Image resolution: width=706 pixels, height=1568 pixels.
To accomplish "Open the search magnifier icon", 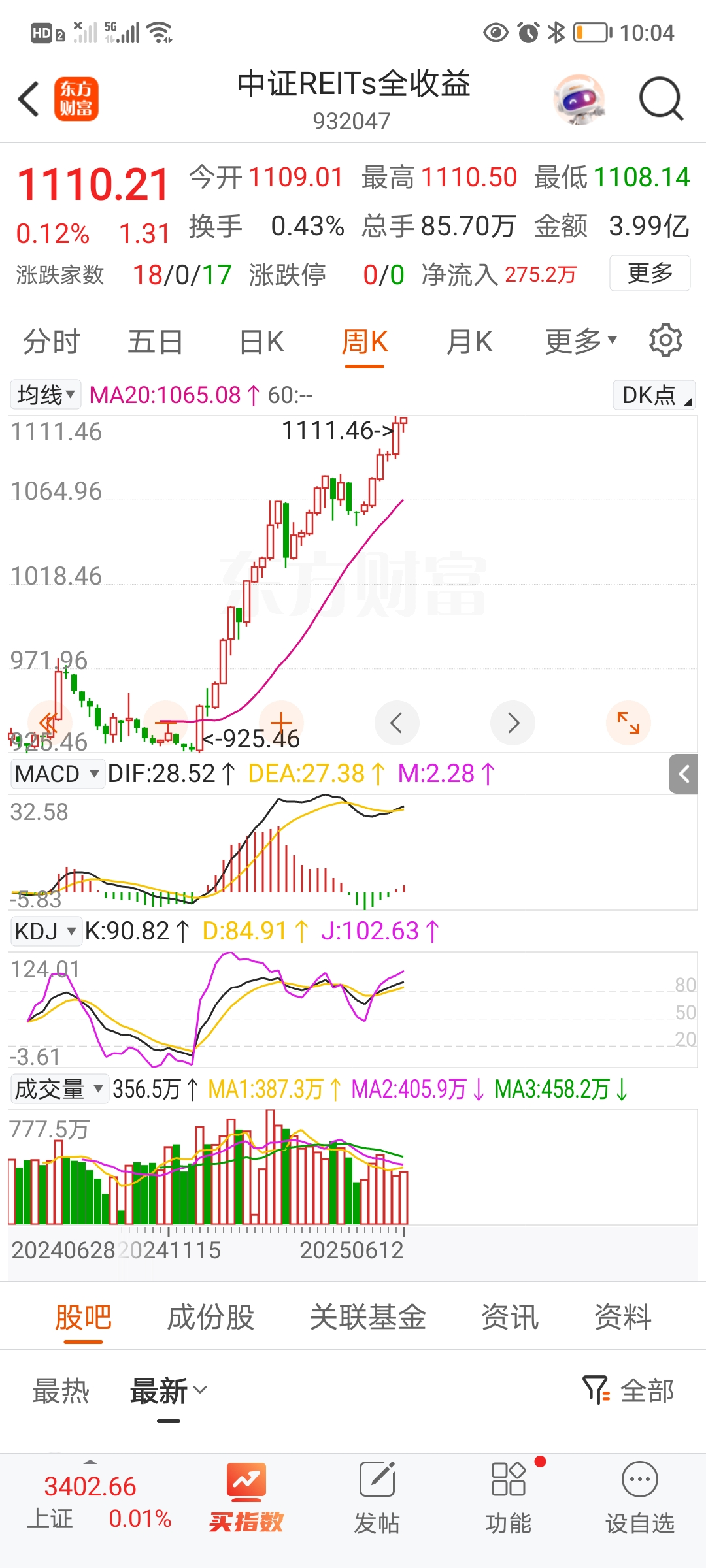I will [x=660, y=99].
